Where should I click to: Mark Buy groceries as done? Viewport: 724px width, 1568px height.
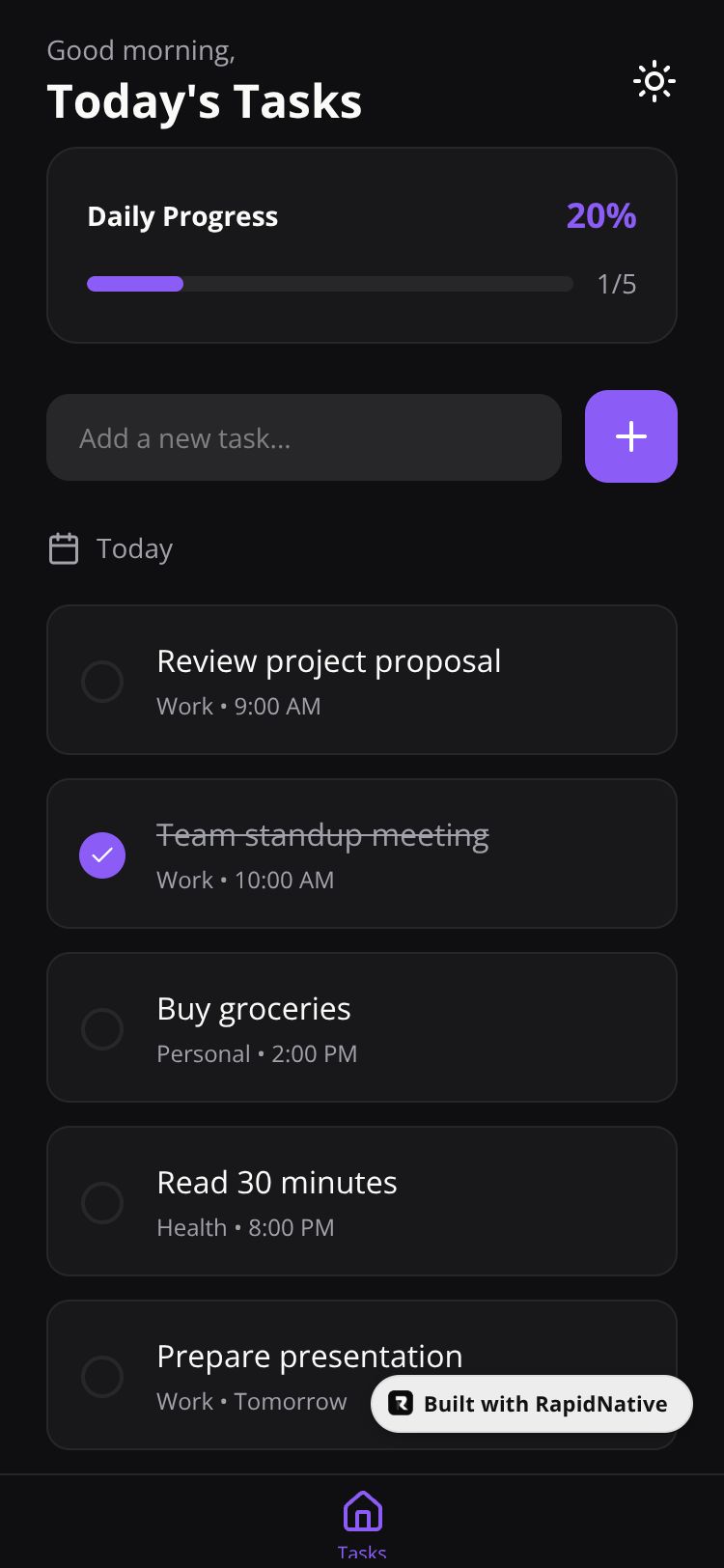pos(102,1028)
